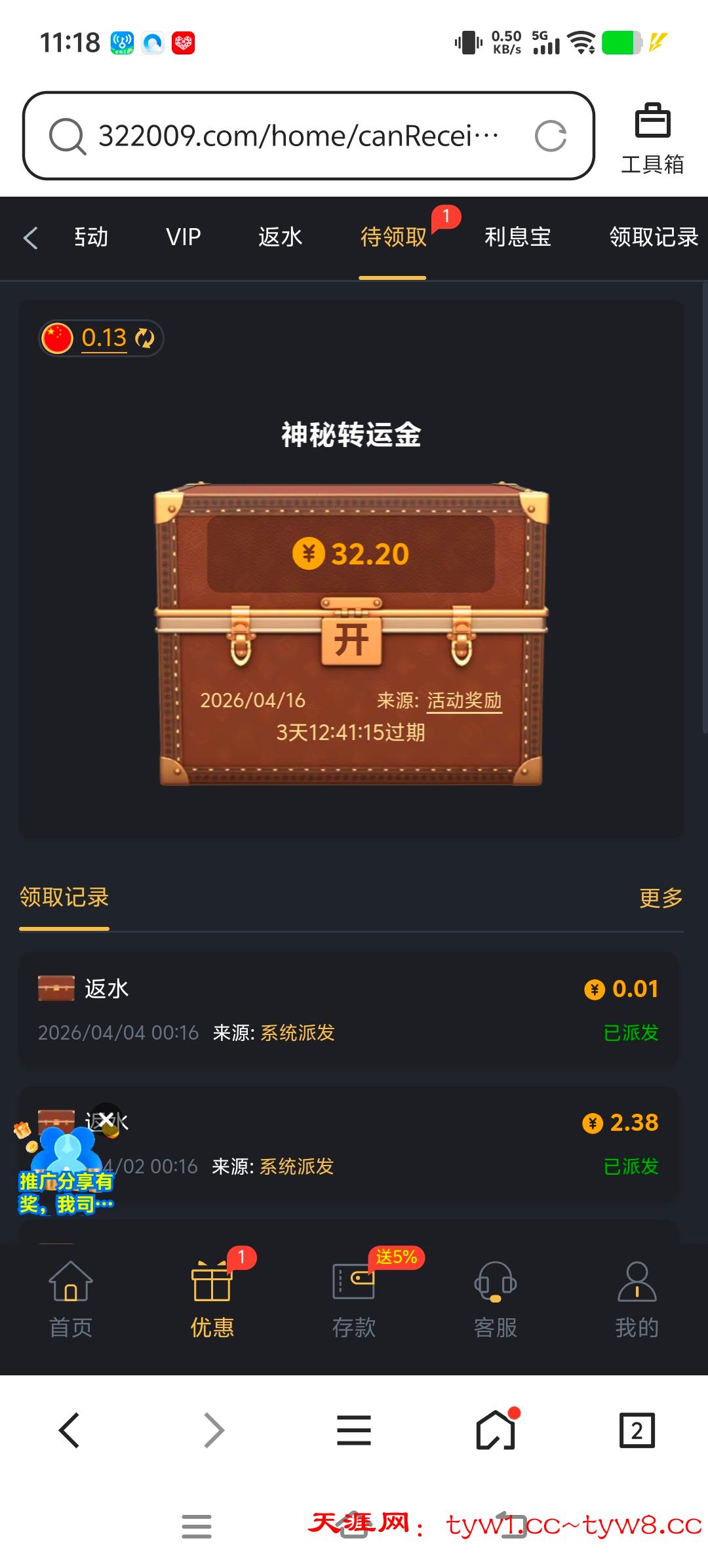Switch to the 领取记录 top tab

pos(654,237)
